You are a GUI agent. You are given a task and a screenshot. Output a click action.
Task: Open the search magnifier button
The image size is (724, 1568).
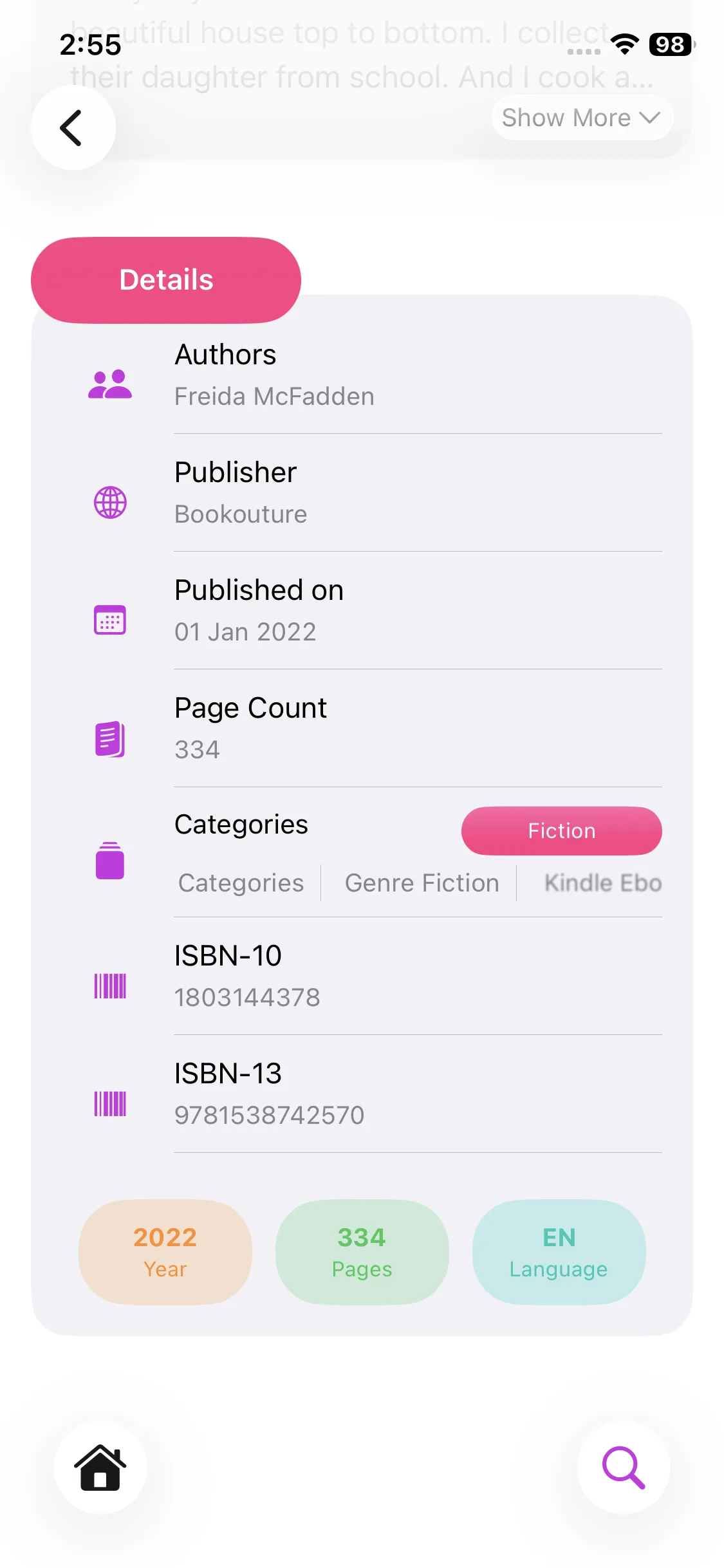[x=623, y=1468]
